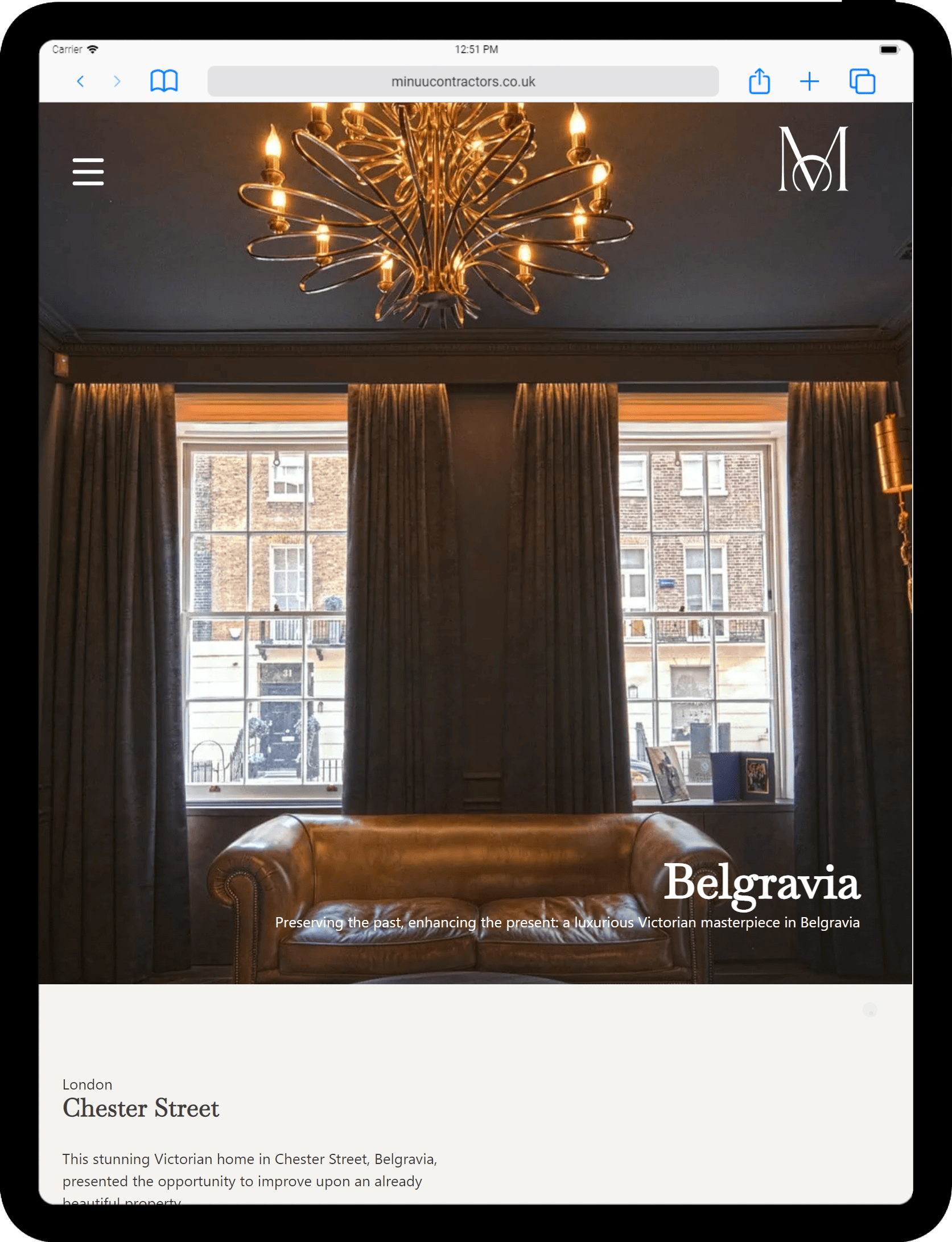
Task: Go back to the previous page
Action: (81, 81)
